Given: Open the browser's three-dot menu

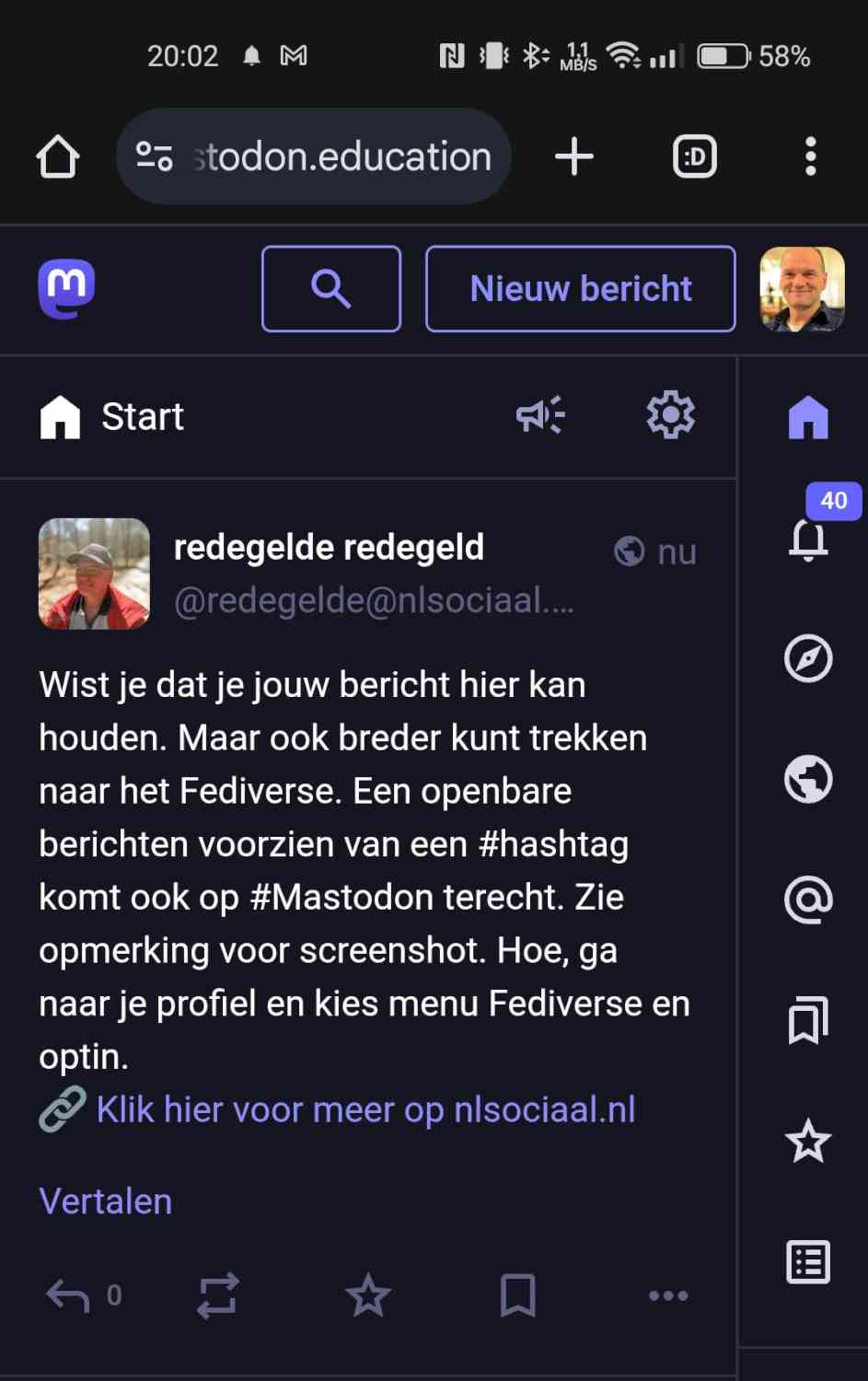Looking at the screenshot, I should [810, 157].
